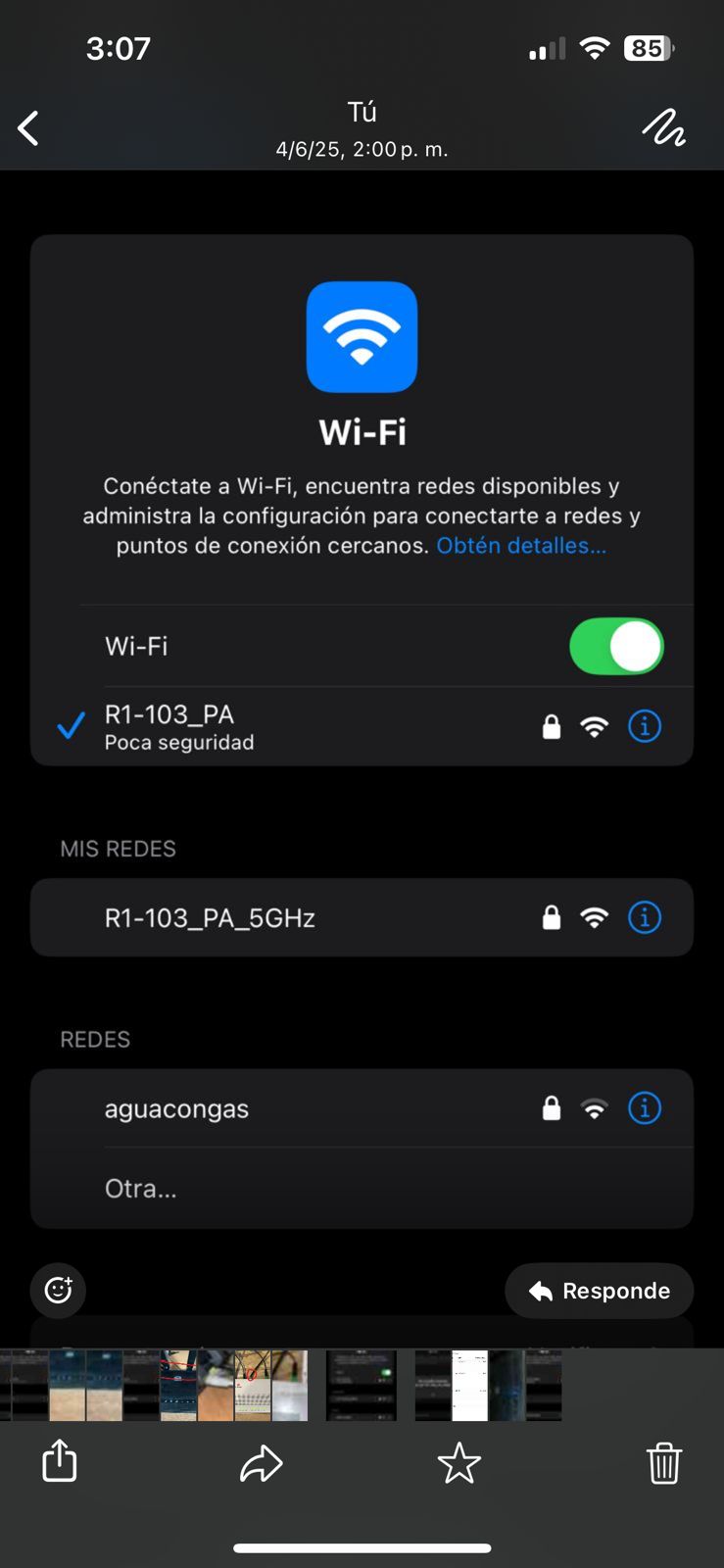The height and width of the screenshot is (1568, 724).
Task: Delete this photo with the trash icon
Action: (663, 1463)
